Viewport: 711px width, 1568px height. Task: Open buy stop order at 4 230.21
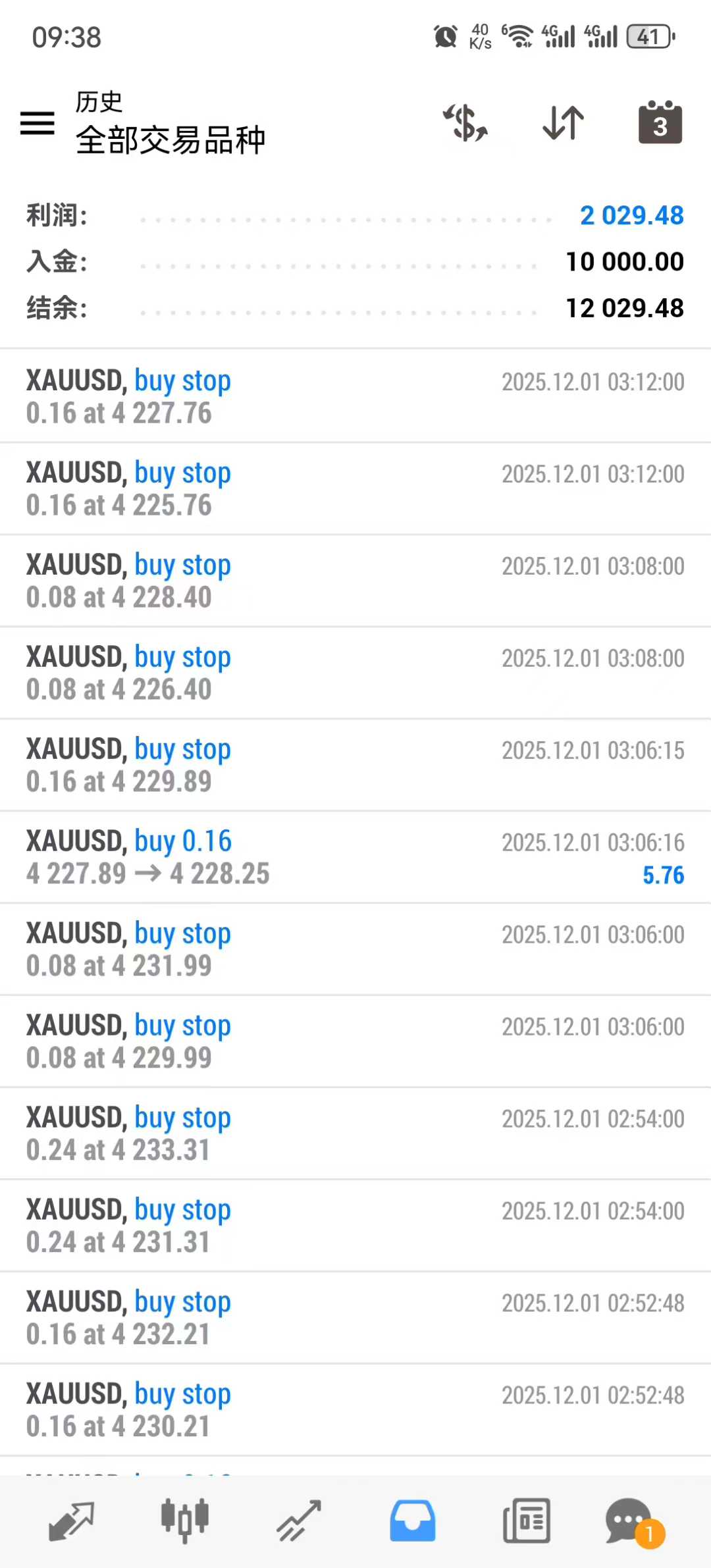(x=355, y=1410)
